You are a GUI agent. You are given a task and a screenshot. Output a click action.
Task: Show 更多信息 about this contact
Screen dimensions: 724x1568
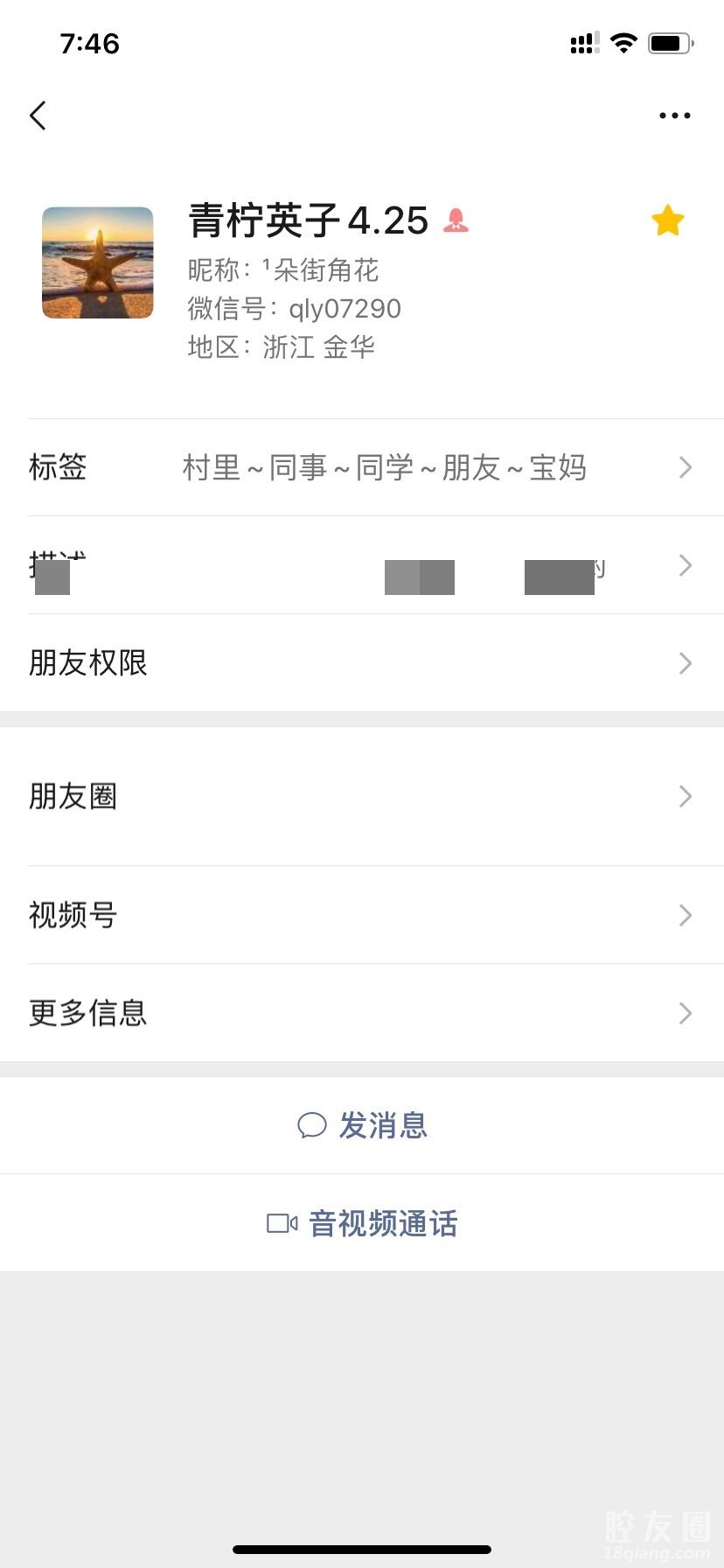coord(362,1013)
